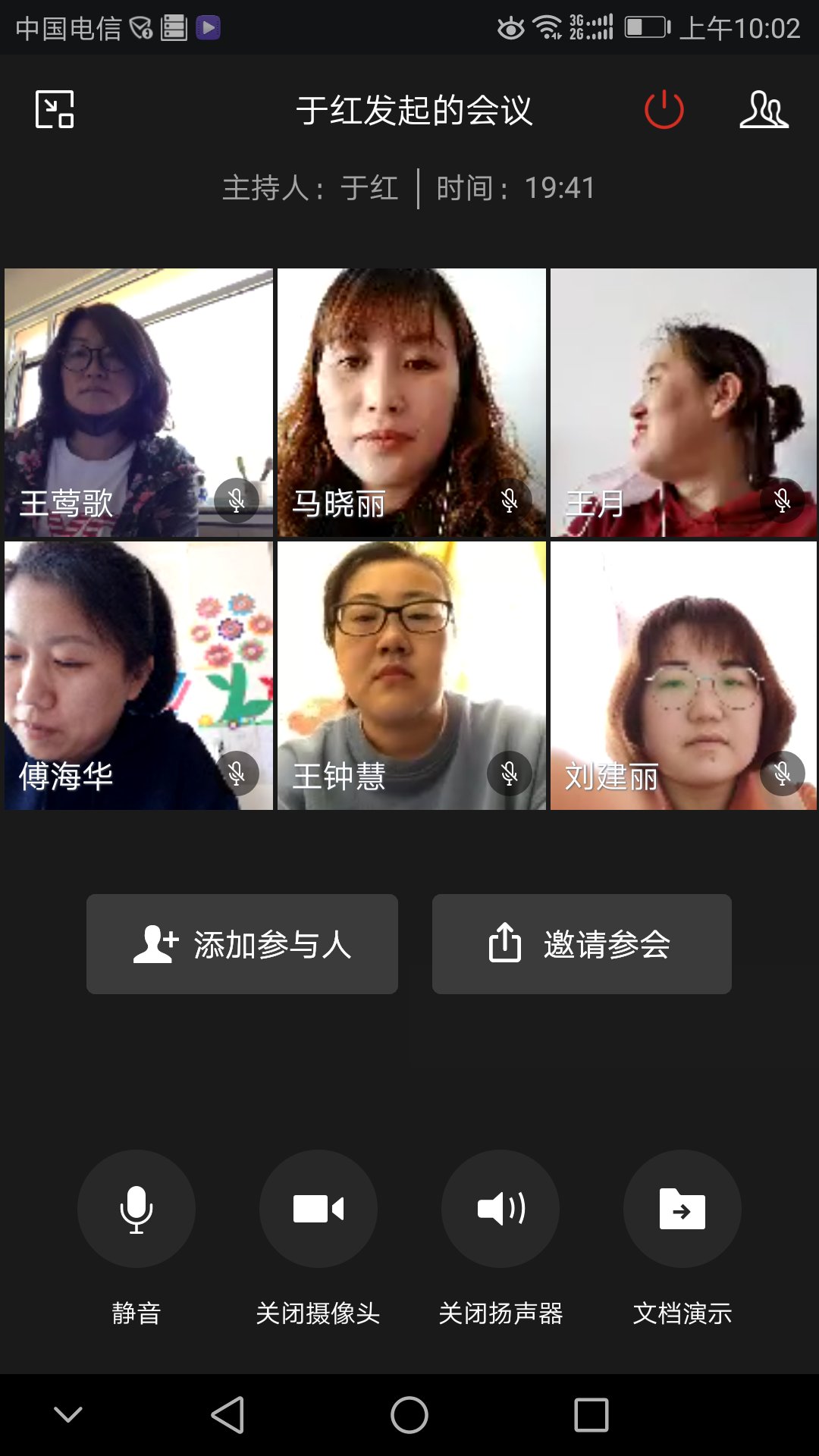Open 王月's video tile
Viewport: 819px width, 1456px height.
point(683,402)
